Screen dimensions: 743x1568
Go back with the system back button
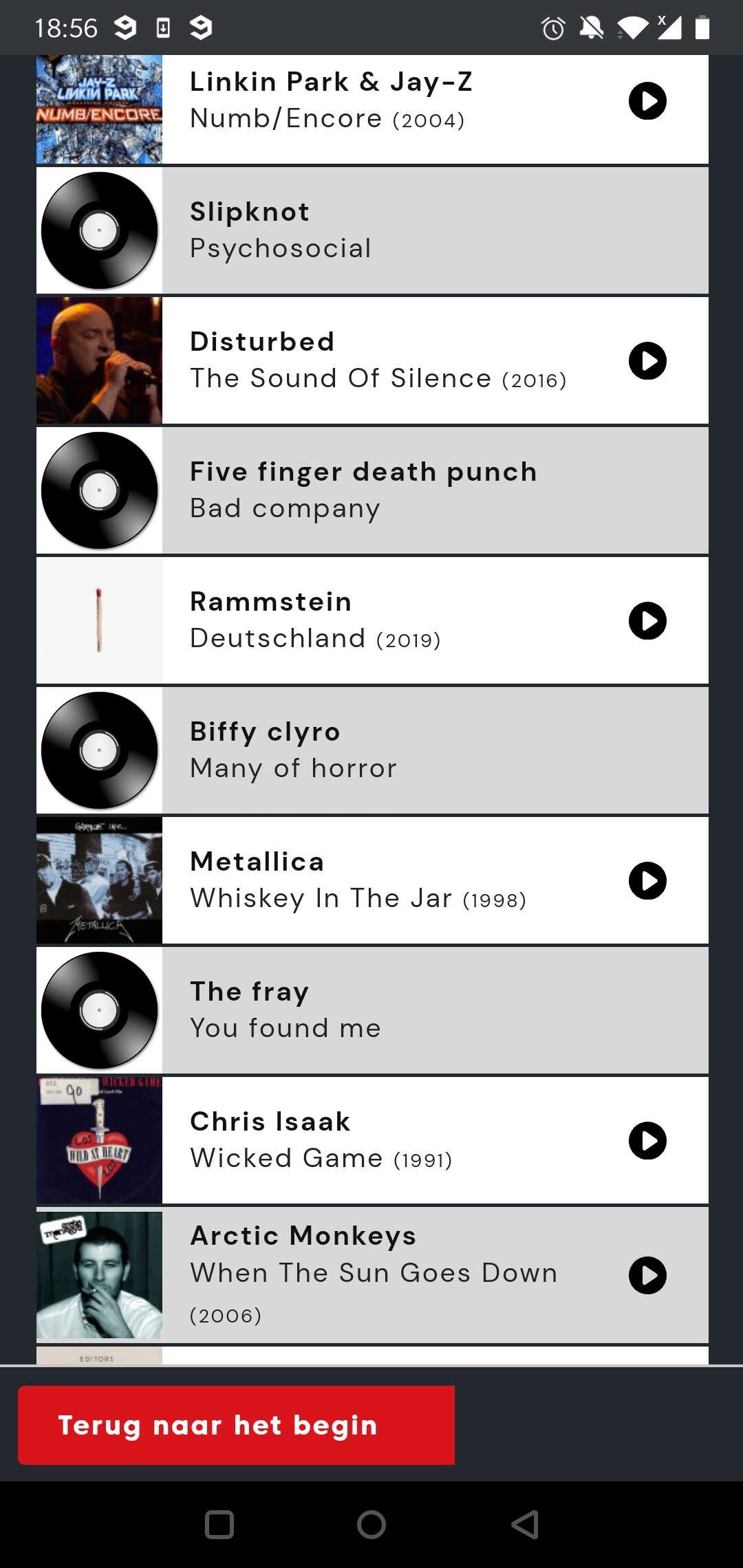click(x=525, y=1525)
